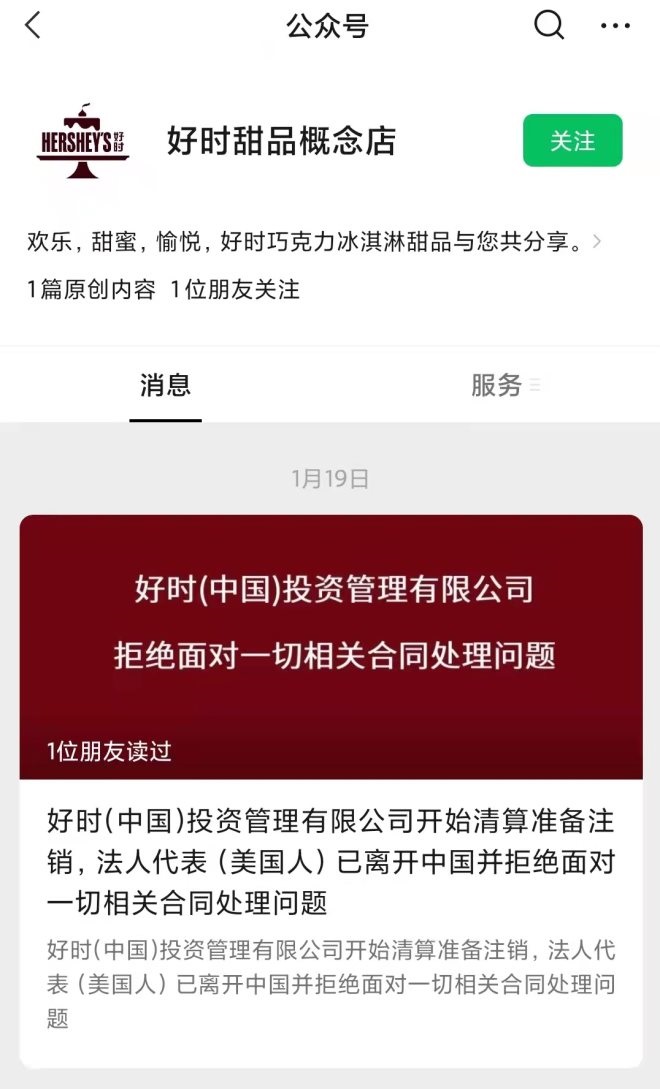Tap 关注 to follow 好时甜品概念店
The height and width of the screenshot is (1089, 660).
572,141
